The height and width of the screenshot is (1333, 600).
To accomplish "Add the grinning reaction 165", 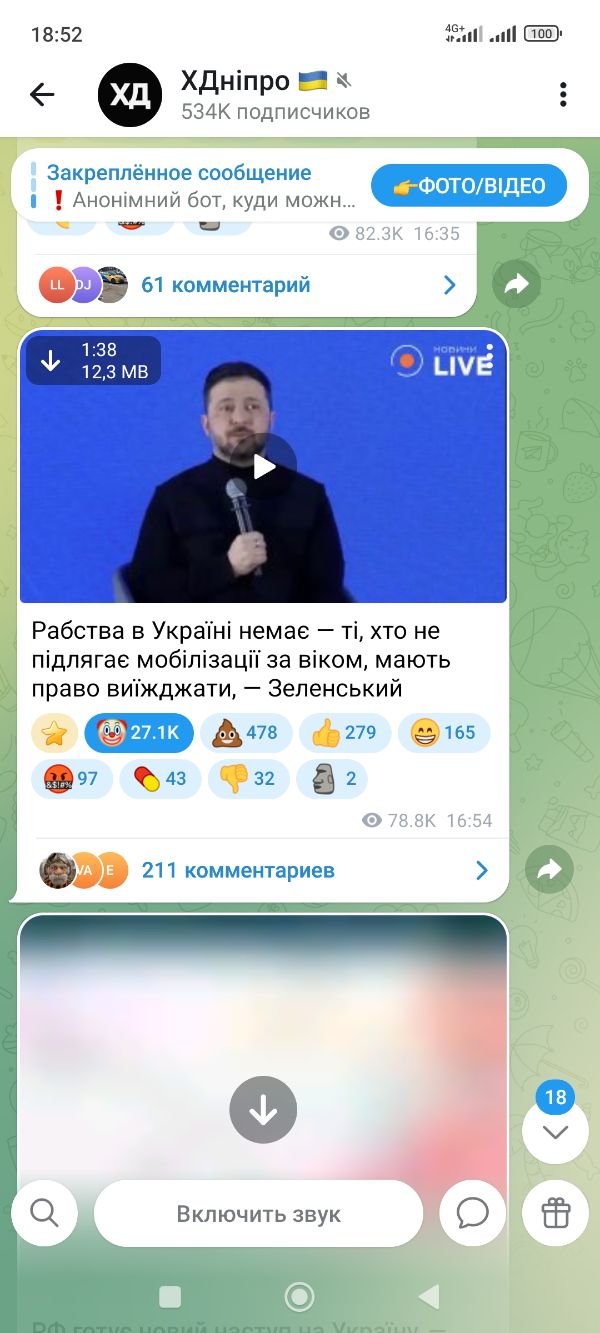I will click(x=444, y=733).
